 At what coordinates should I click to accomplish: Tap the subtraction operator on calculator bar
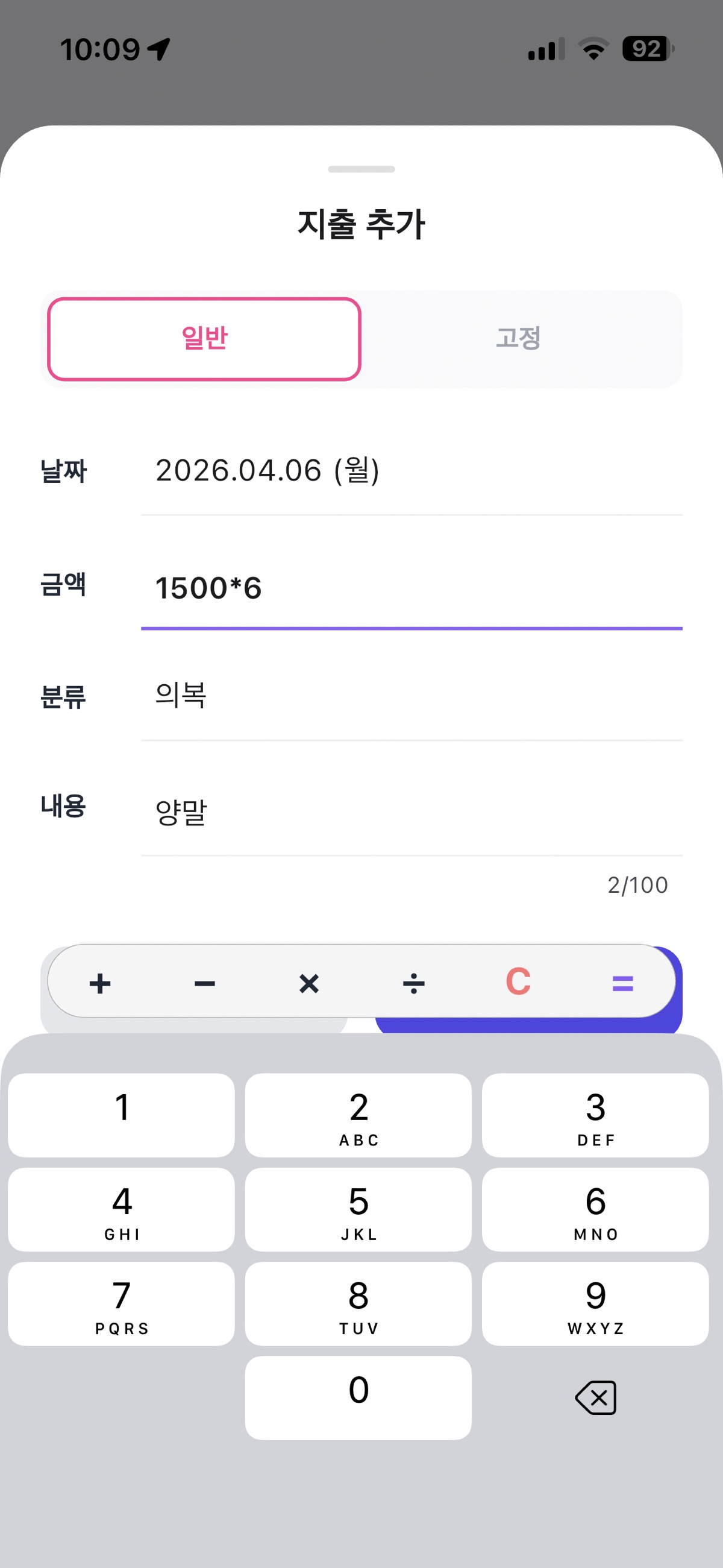(x=204, y=984)
